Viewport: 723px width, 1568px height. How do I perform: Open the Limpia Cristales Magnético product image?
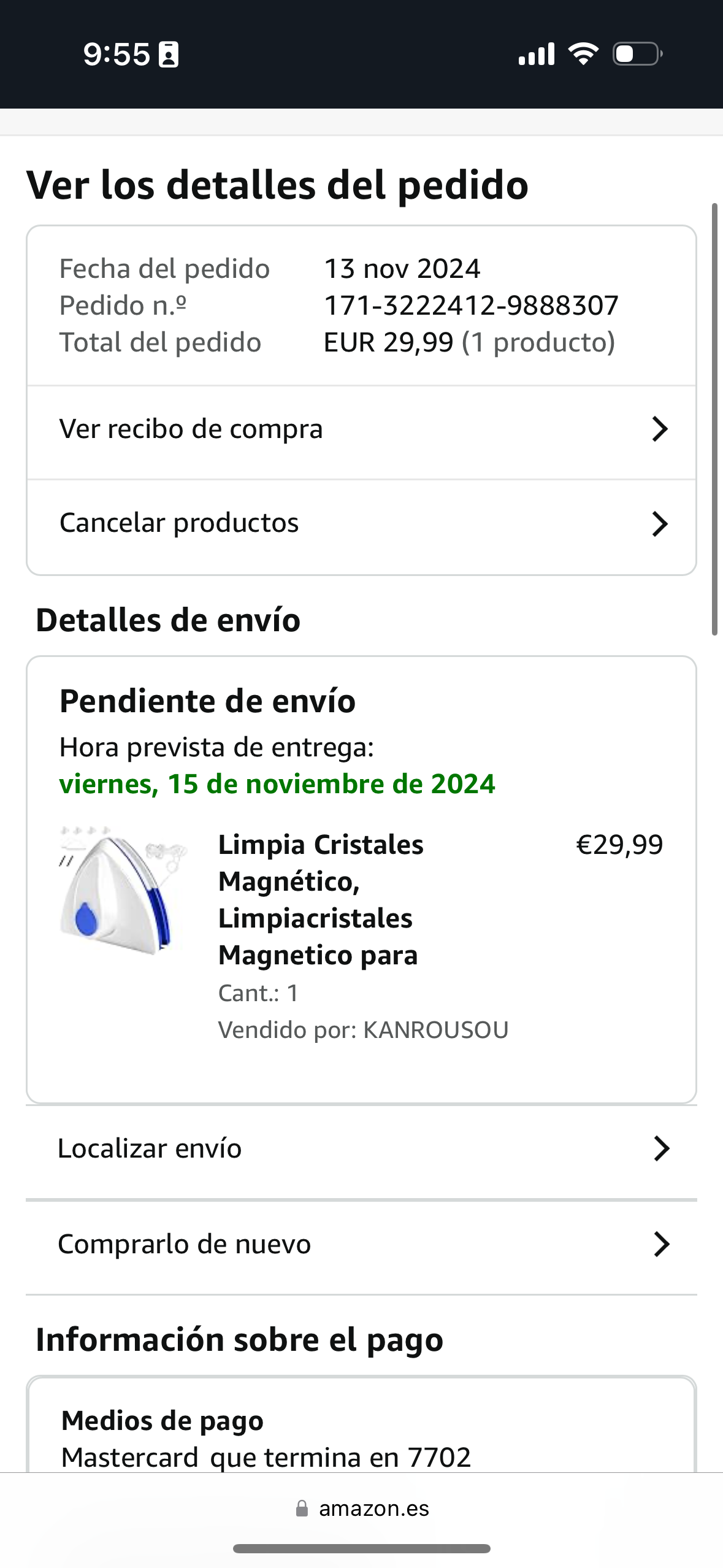click(123, 890)
